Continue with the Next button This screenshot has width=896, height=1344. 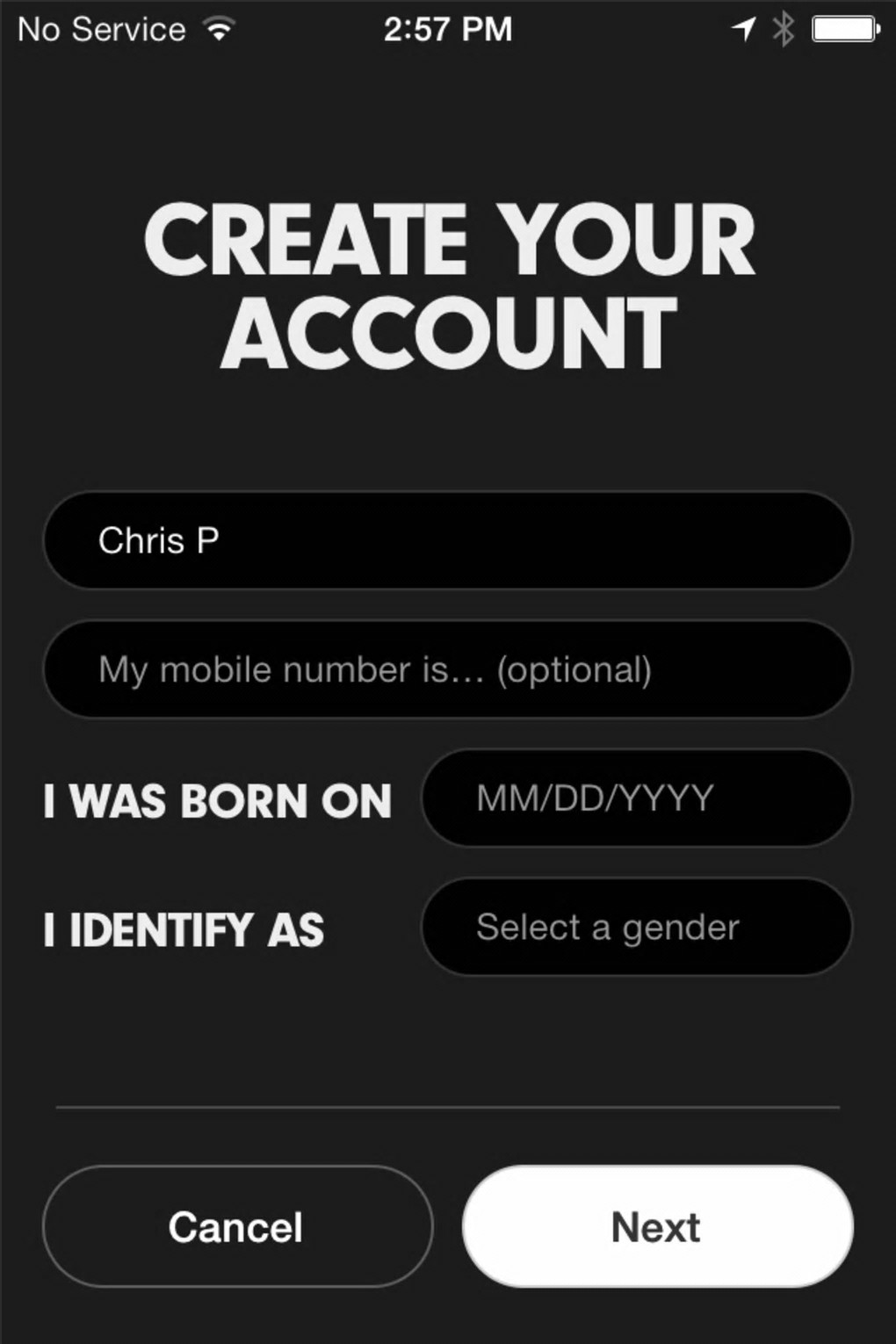pos(657,1226)
